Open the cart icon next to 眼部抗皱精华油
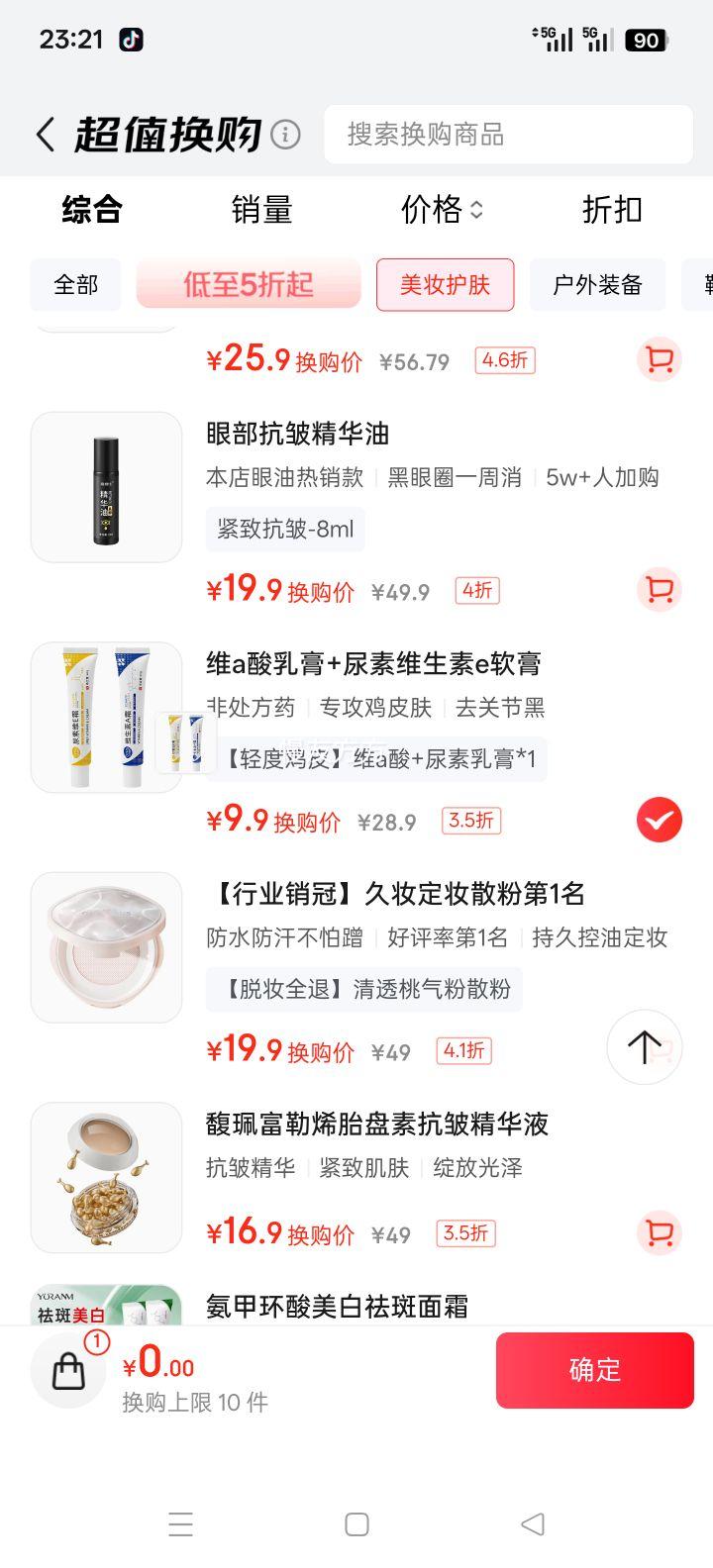 pyautogui.click(x=660, y=589)
